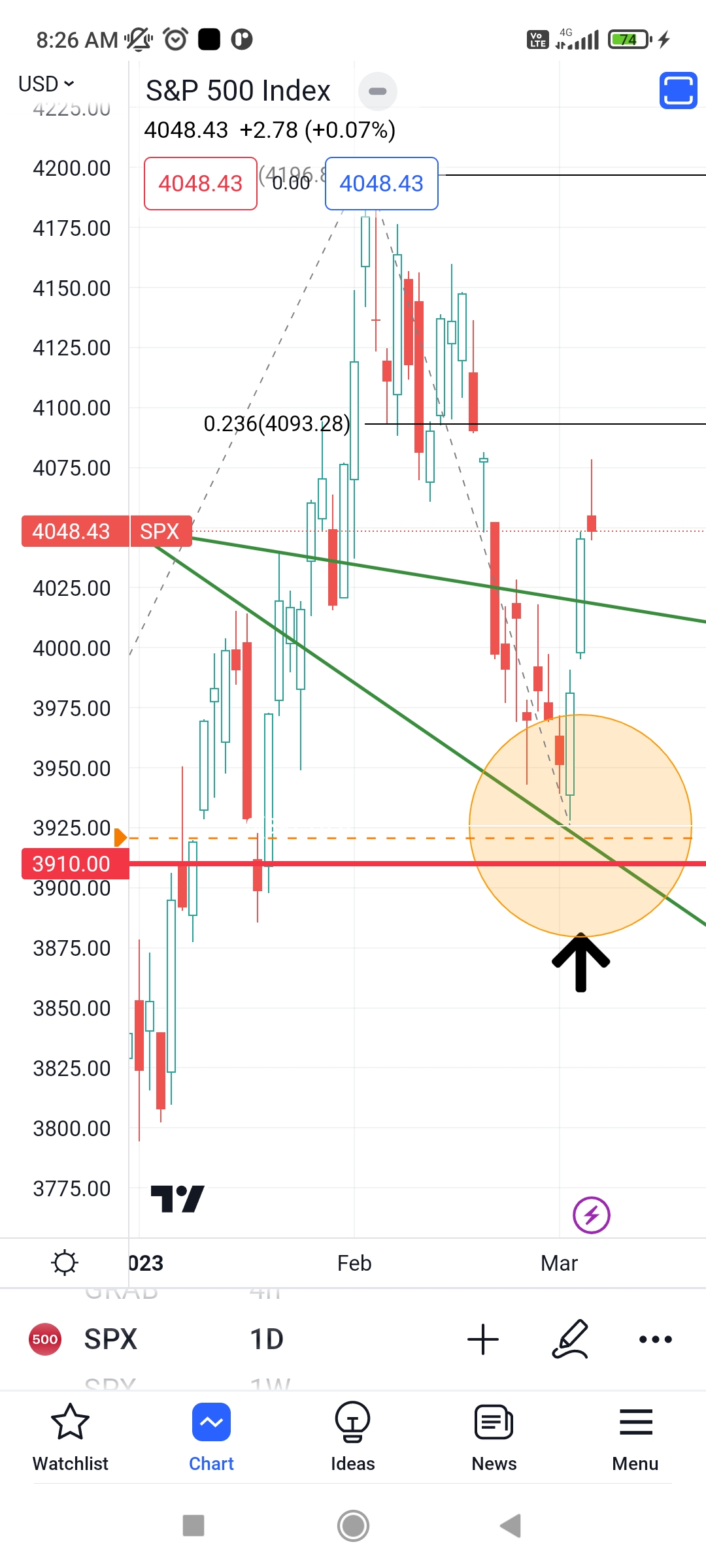Collapse the S&P 500 Index legend
Viewport: 706px width, 1568px height.
point(378,91)
